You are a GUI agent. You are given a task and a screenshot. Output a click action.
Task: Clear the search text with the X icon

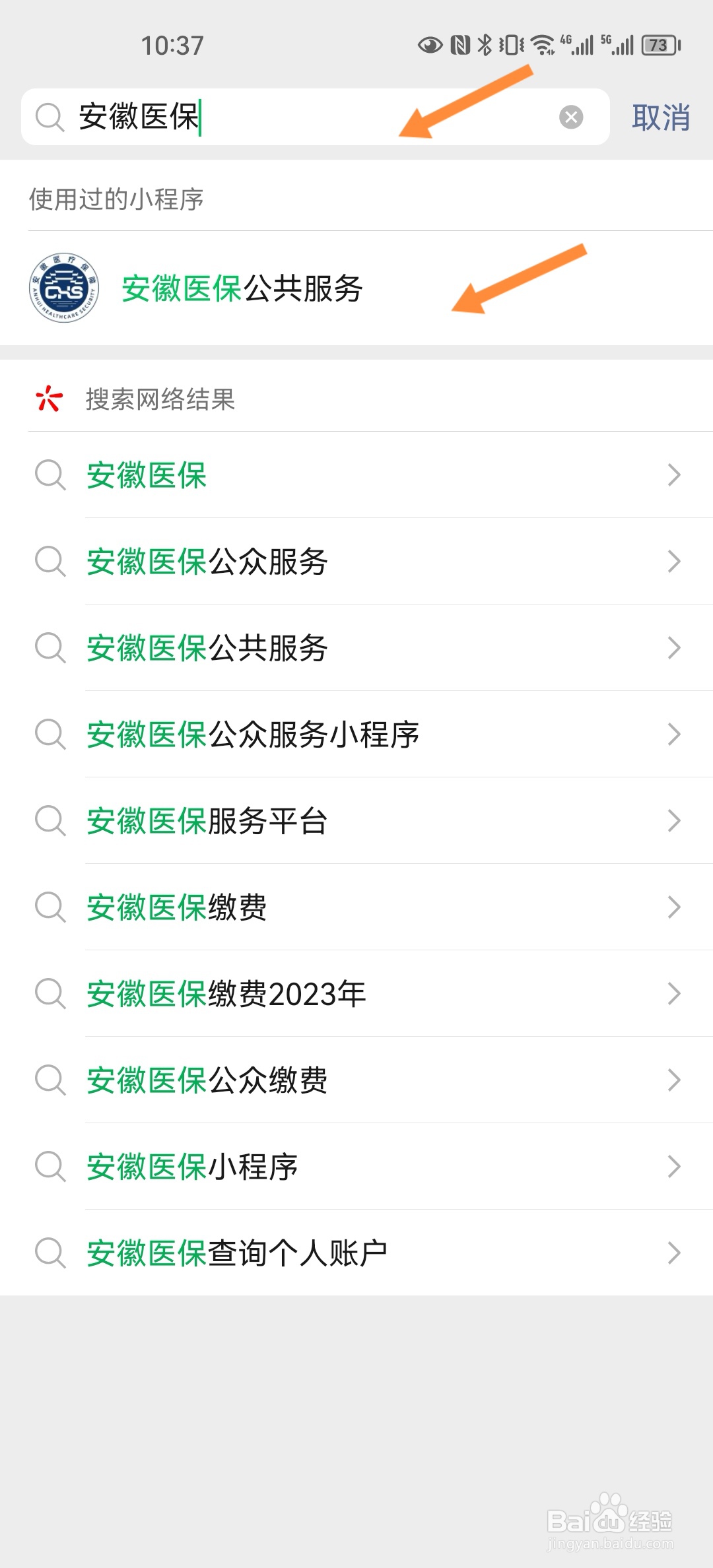571,117
